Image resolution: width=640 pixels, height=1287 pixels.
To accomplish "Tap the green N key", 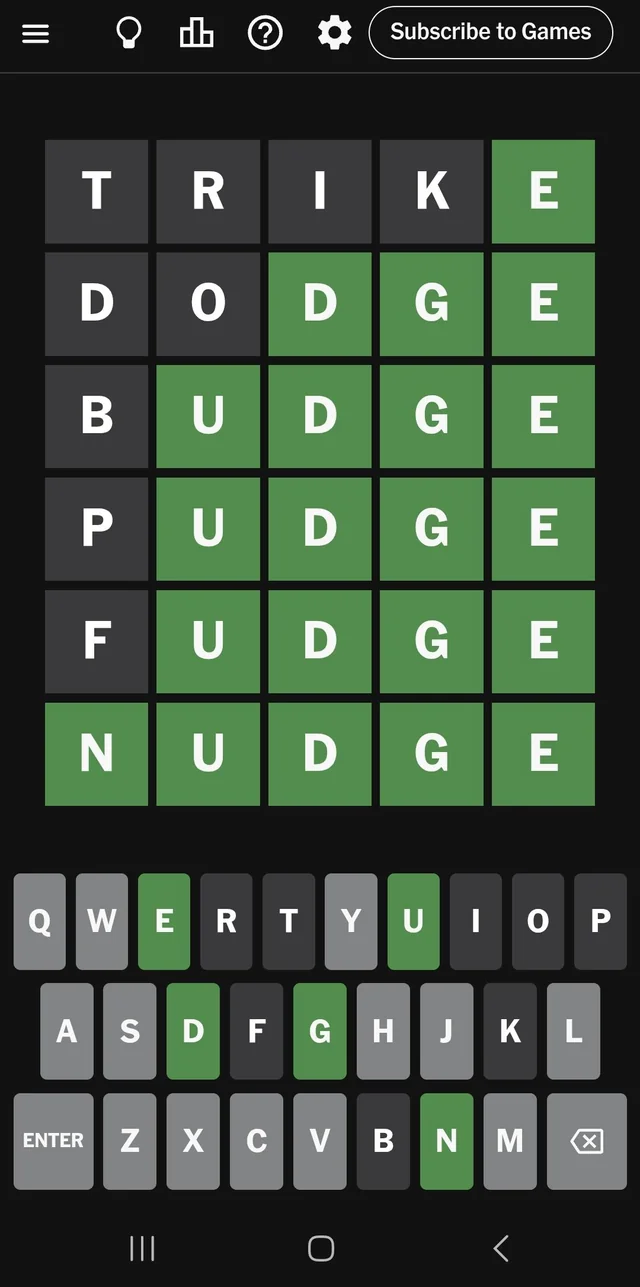I will click(446, 1141).
